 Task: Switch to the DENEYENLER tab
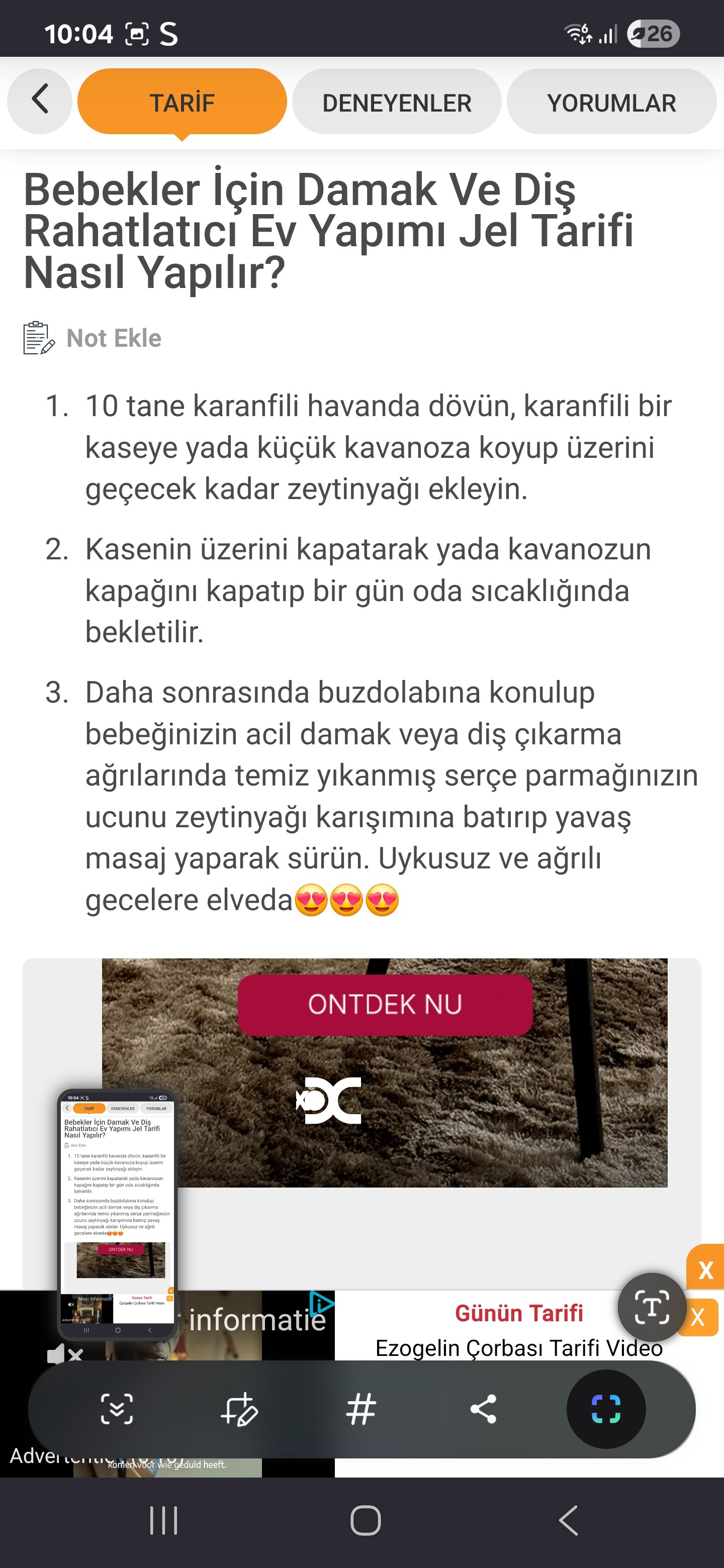[x=396, y=102]
